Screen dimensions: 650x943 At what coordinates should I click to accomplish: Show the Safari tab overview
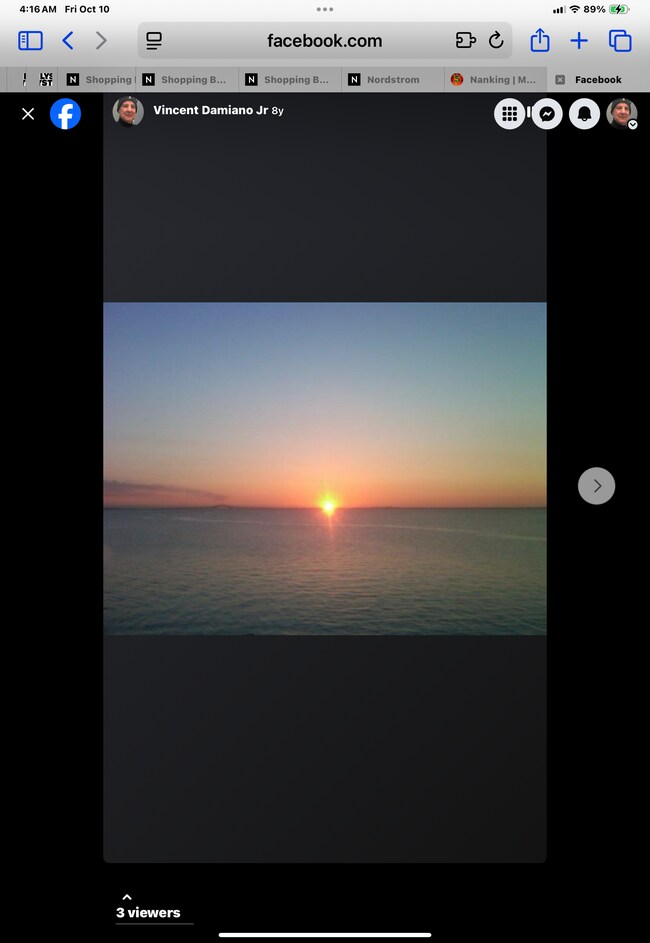[x=620, y=41]
